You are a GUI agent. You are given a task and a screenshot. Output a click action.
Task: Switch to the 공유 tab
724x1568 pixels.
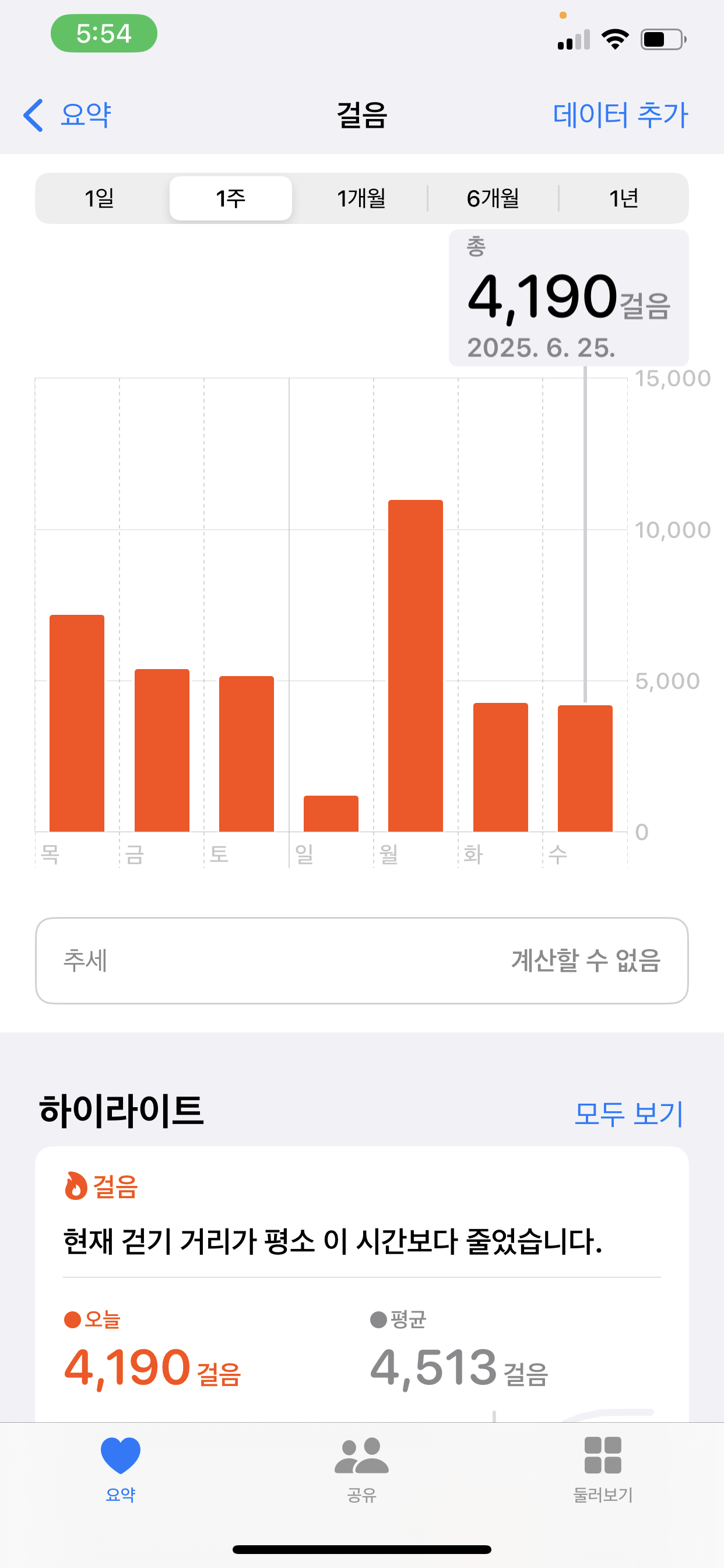[361, 1468]
